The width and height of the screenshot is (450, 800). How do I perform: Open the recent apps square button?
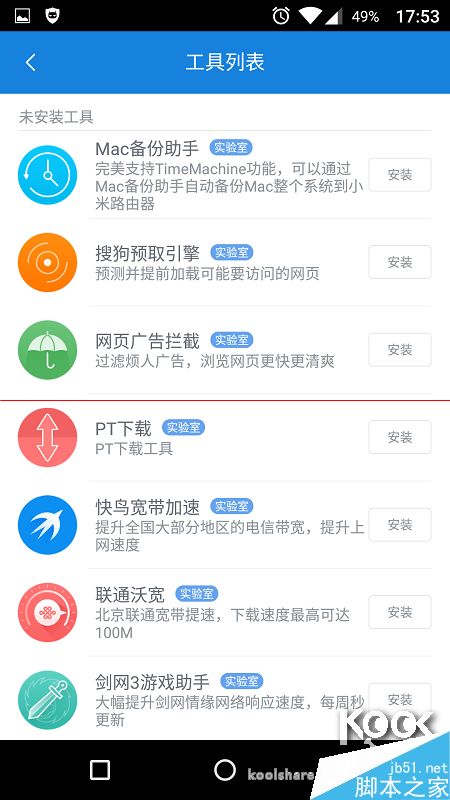coord(99,770)
